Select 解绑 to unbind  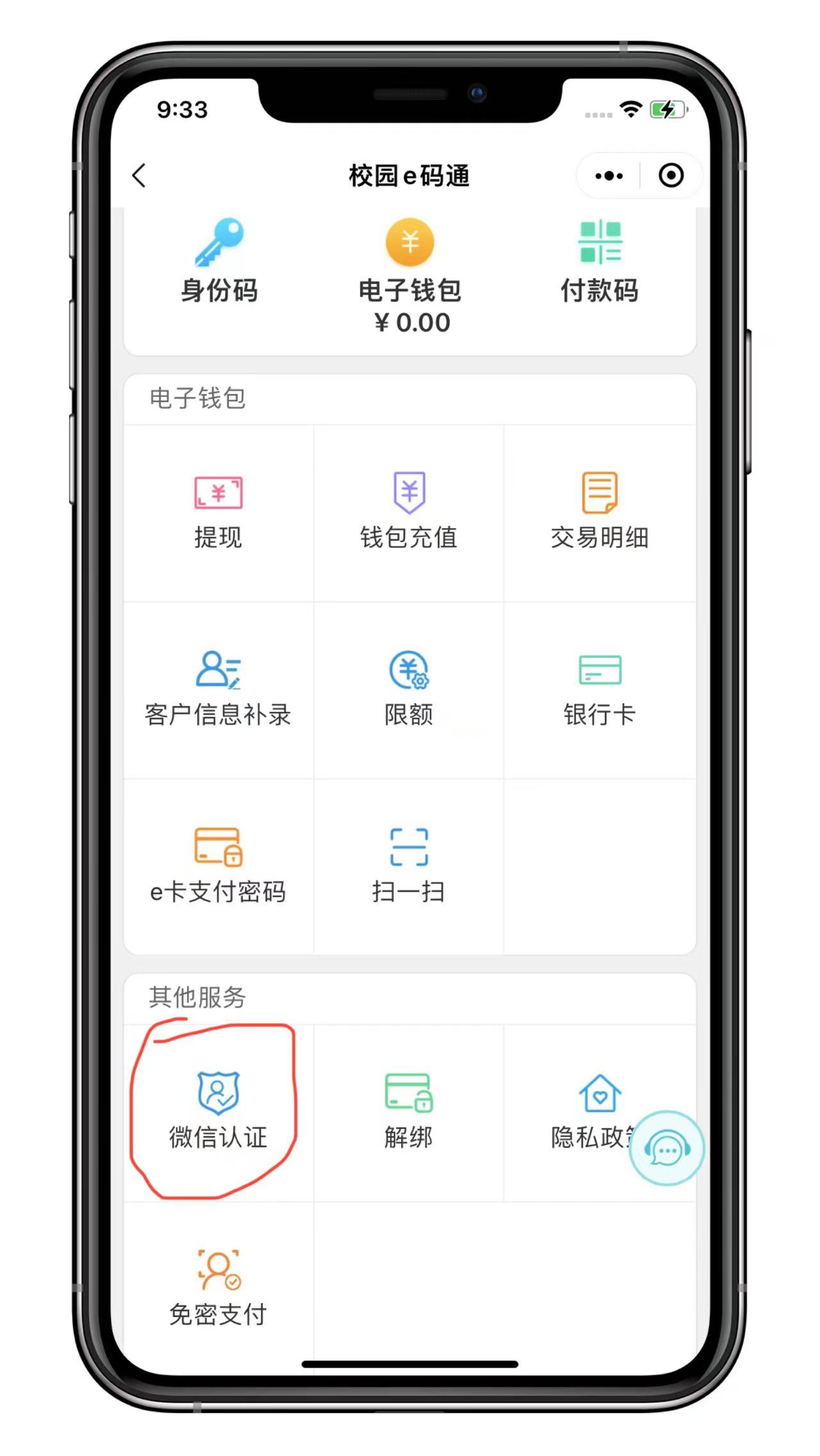pos(409,1113)
